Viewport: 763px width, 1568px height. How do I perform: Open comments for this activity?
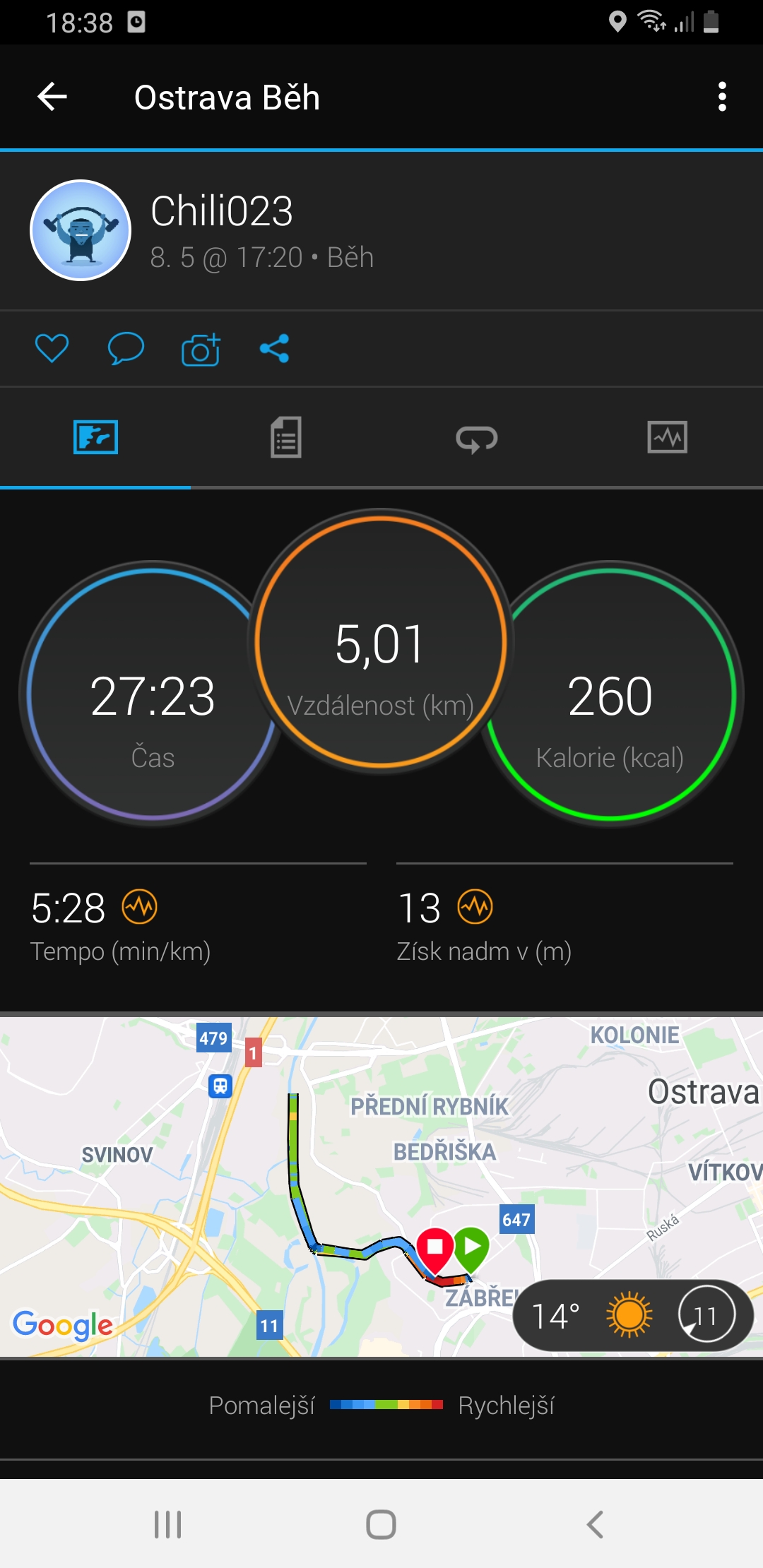tap(126, 348)
